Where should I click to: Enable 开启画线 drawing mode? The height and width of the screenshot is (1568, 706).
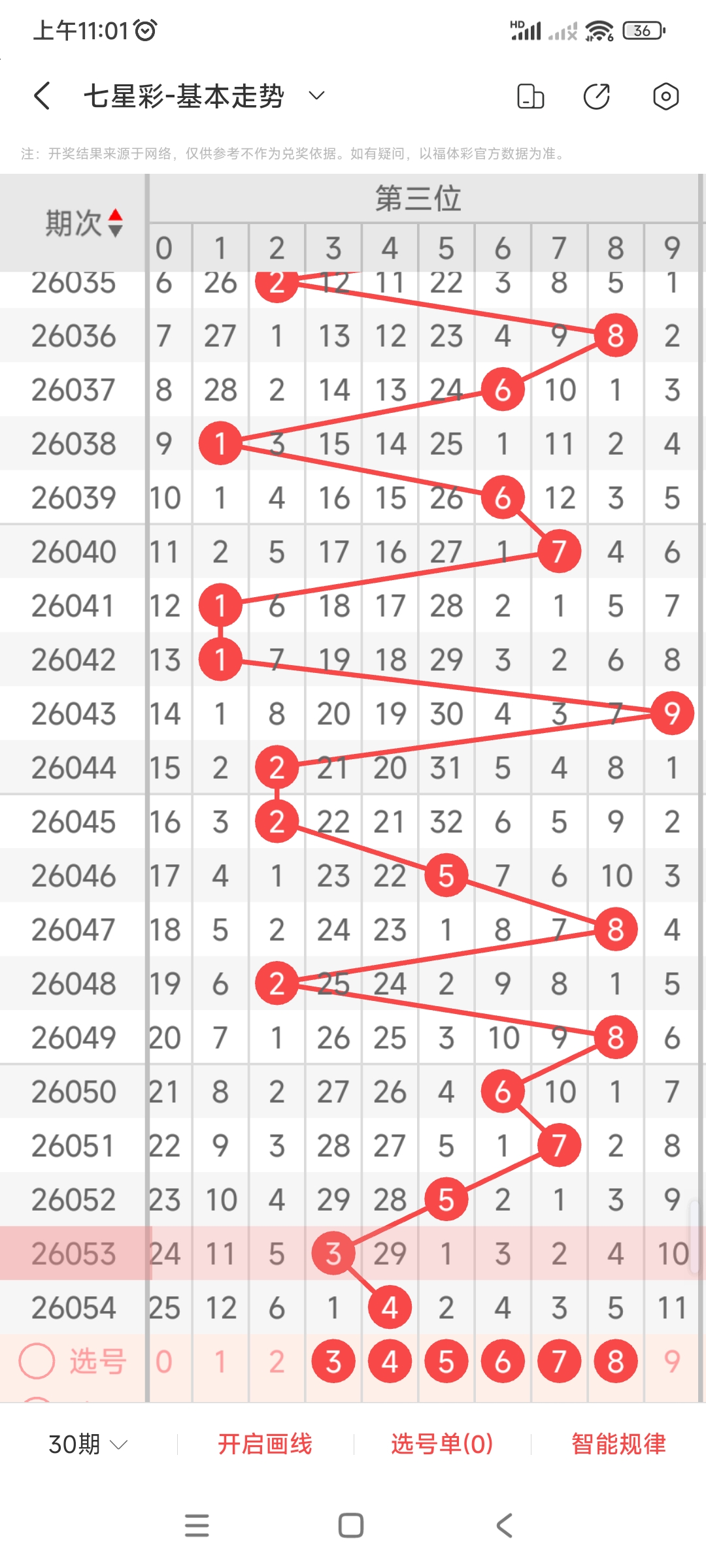(265, 1444)
